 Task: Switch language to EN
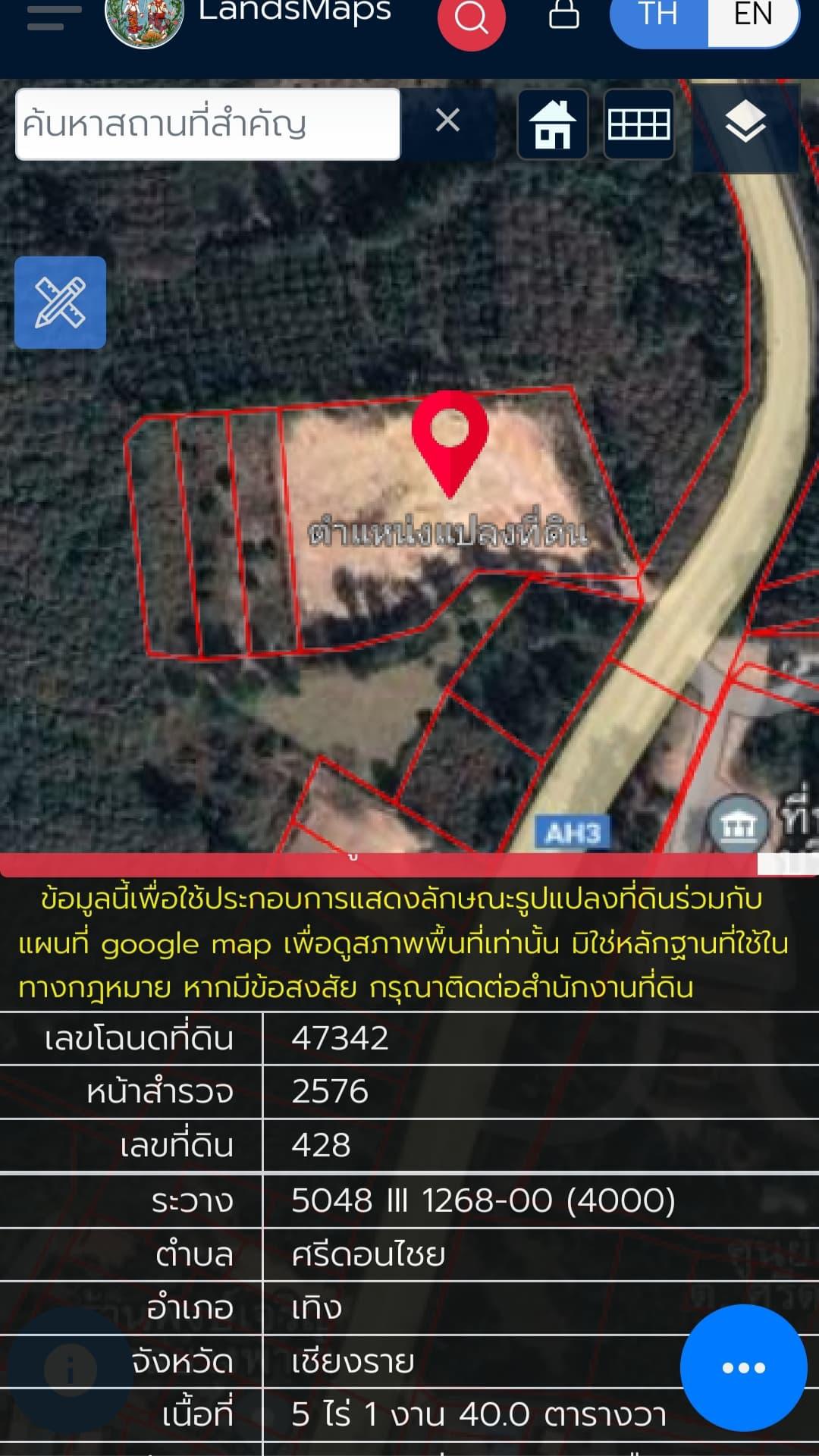[753, 15]
